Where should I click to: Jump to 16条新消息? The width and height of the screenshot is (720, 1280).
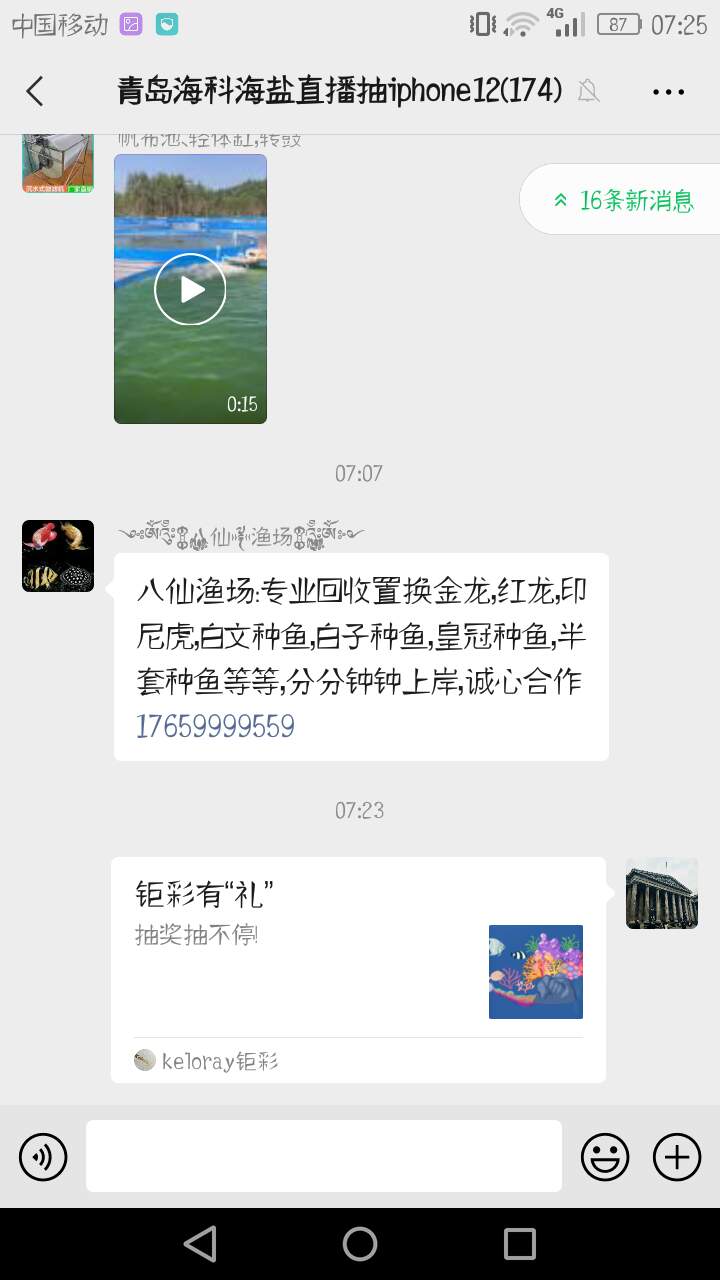624,200
